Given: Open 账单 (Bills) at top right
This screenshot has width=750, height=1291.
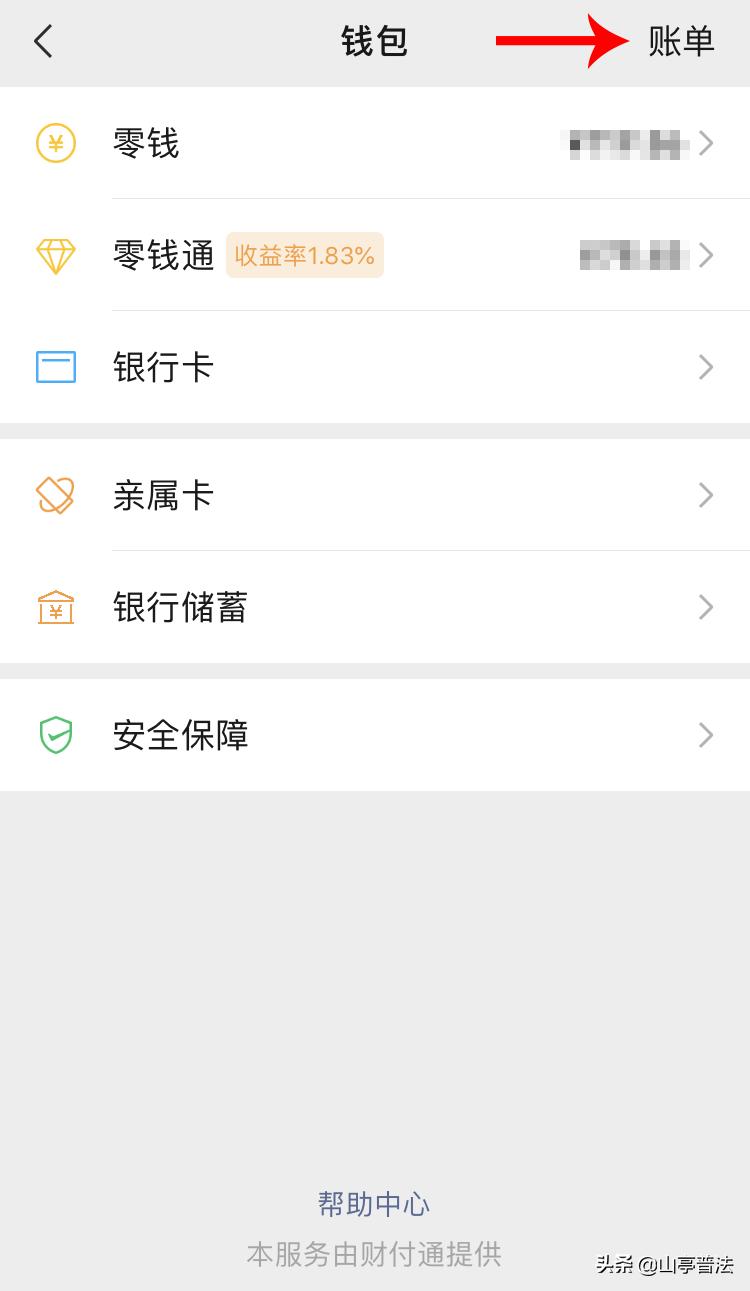Looking at the screenshot, I should click(681, 42).
